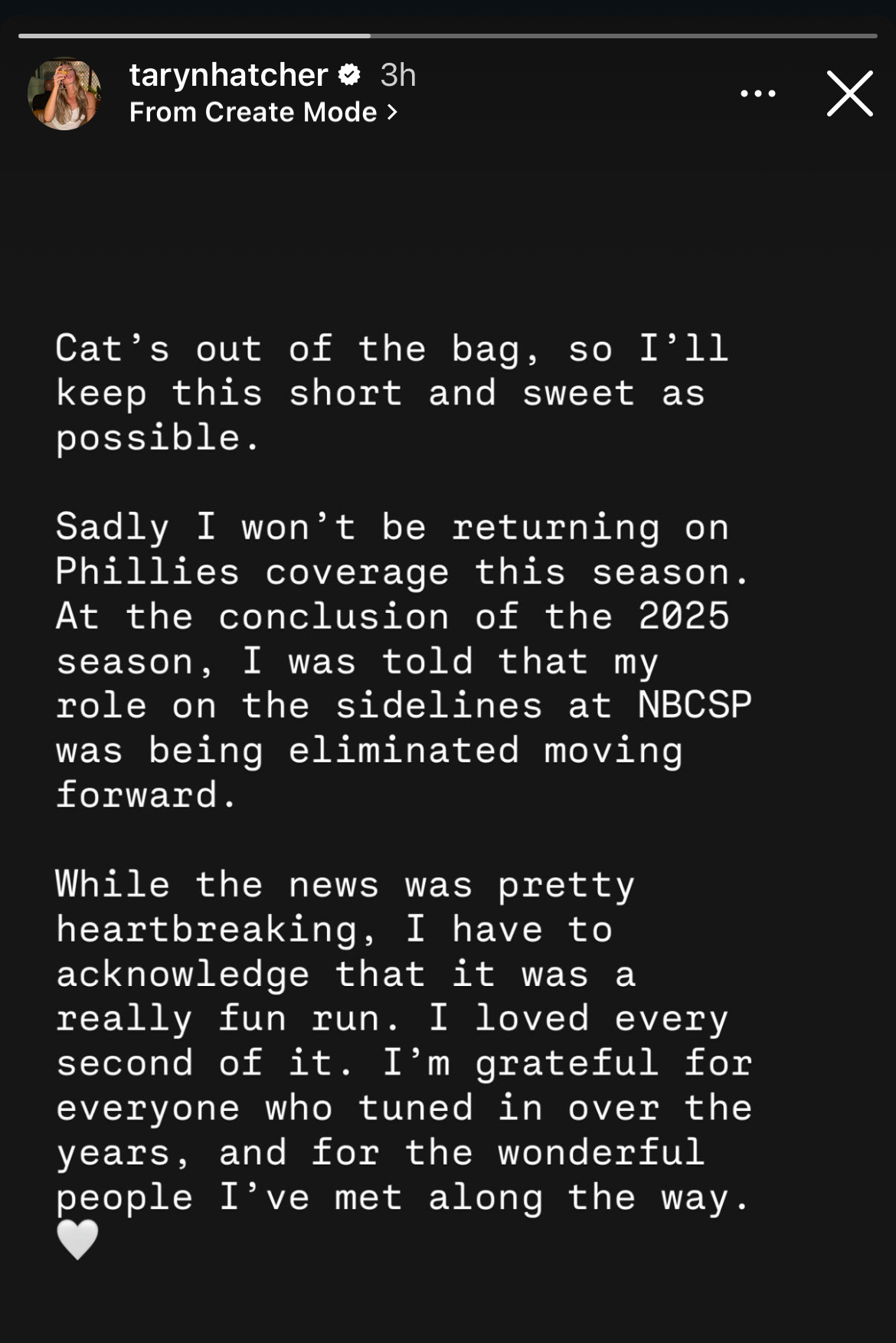
Task: Open the three-dot story options menu
Action: (x=757, y=93)
